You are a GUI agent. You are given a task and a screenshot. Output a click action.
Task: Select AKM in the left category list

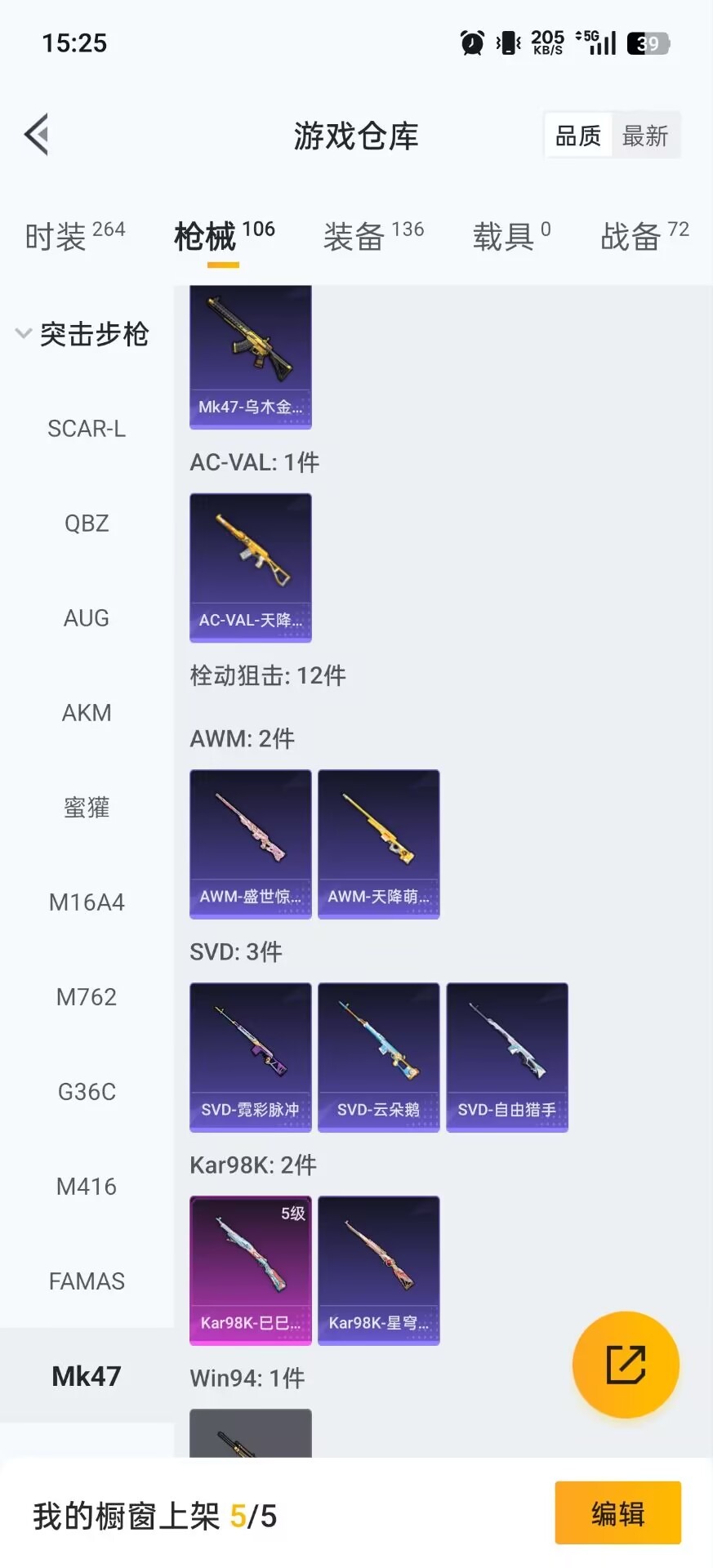coord(86,712)
